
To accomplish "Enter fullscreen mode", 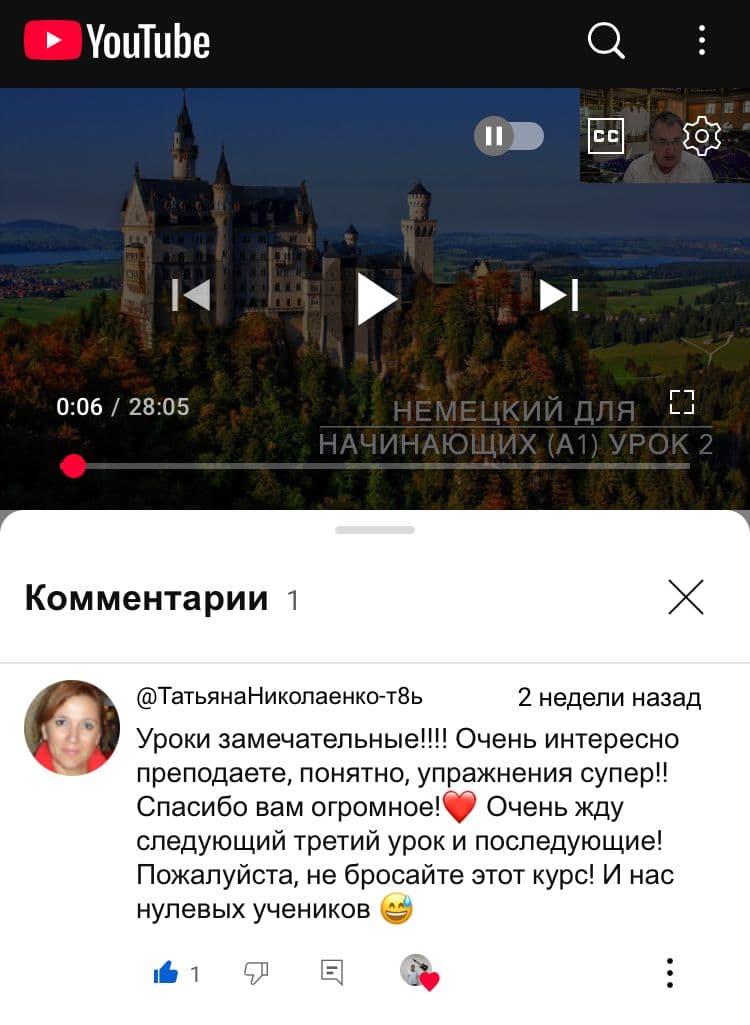I will 682,402.
